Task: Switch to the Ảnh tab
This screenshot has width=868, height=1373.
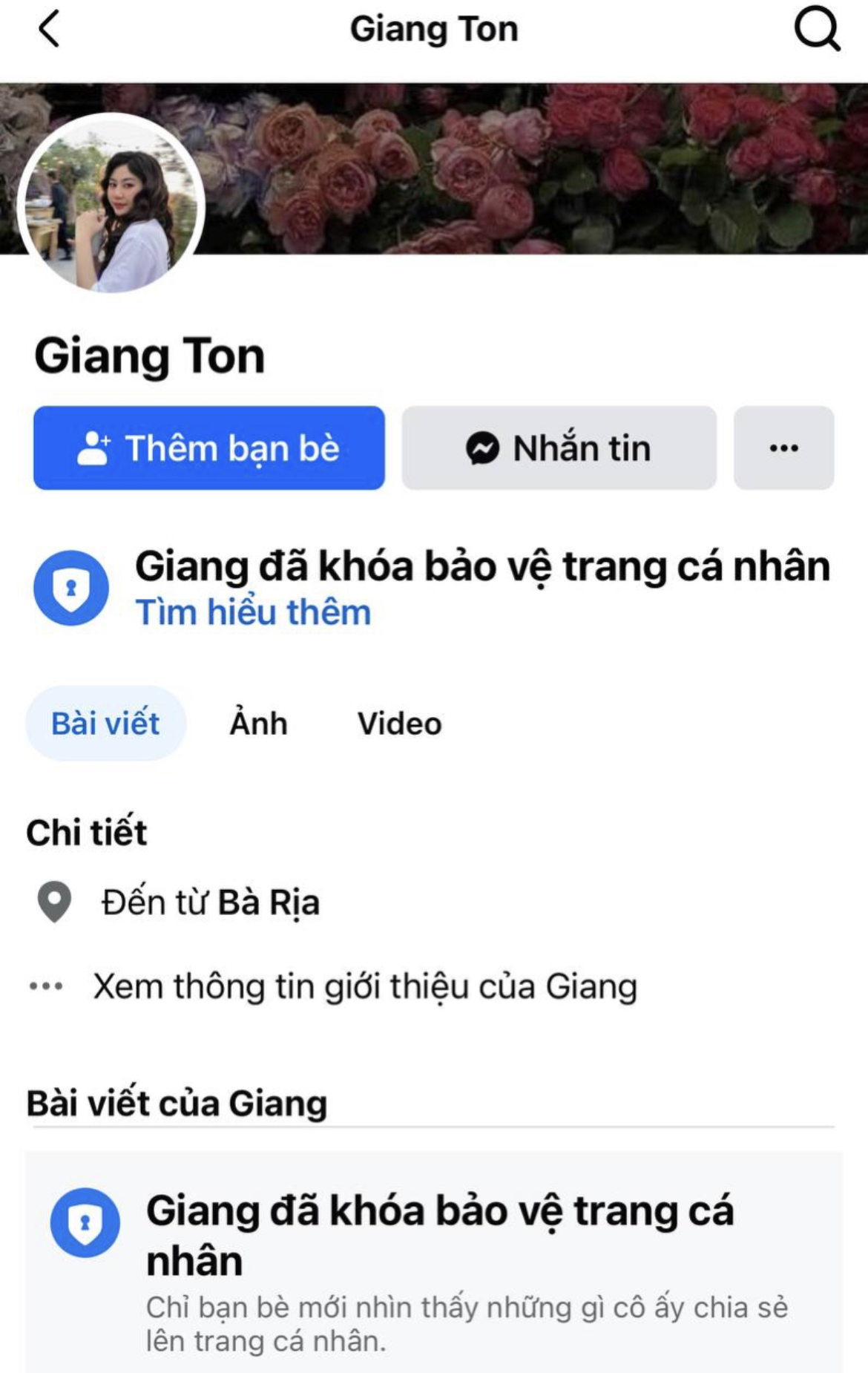Action: pyautogui.click(x=258, y=724)
